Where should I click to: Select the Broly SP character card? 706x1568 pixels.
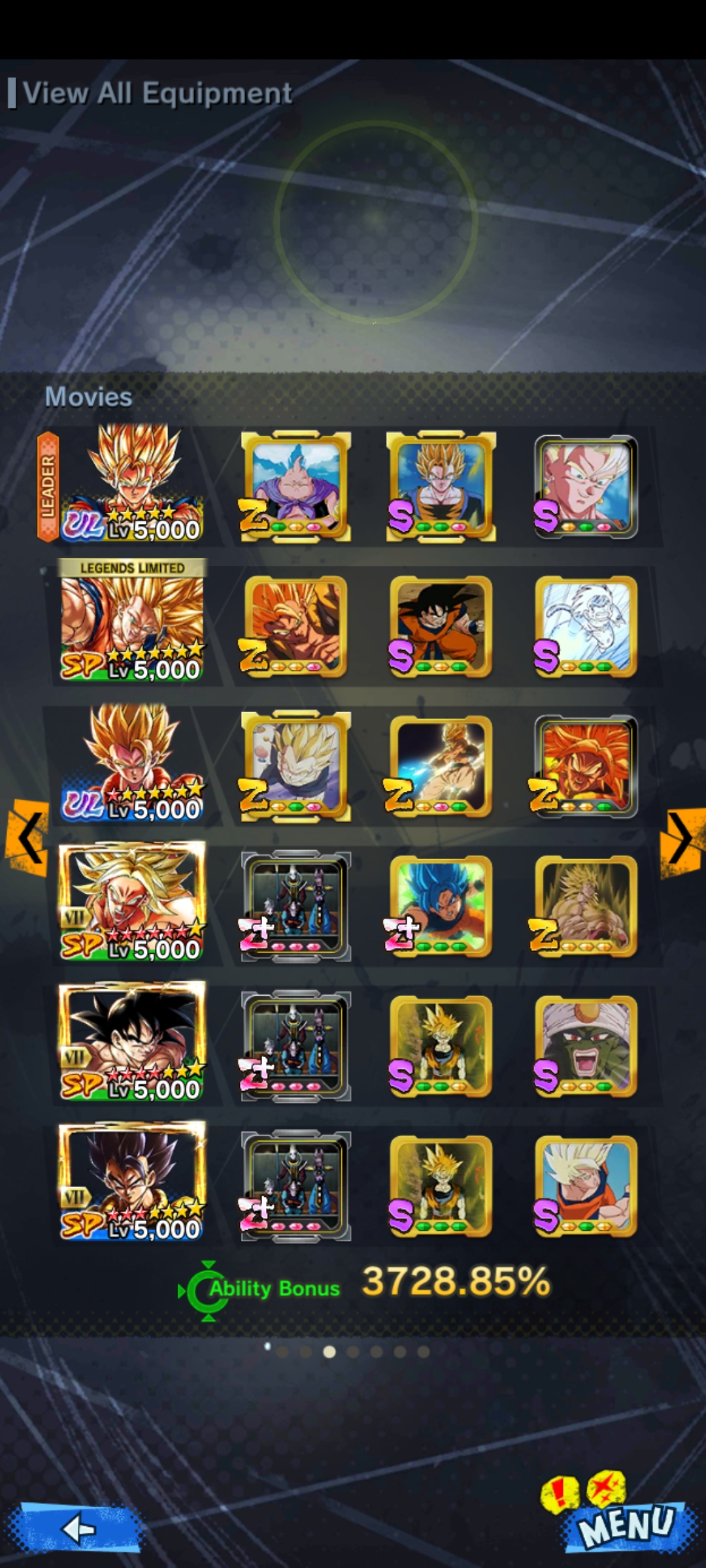(x=131, y=902)
